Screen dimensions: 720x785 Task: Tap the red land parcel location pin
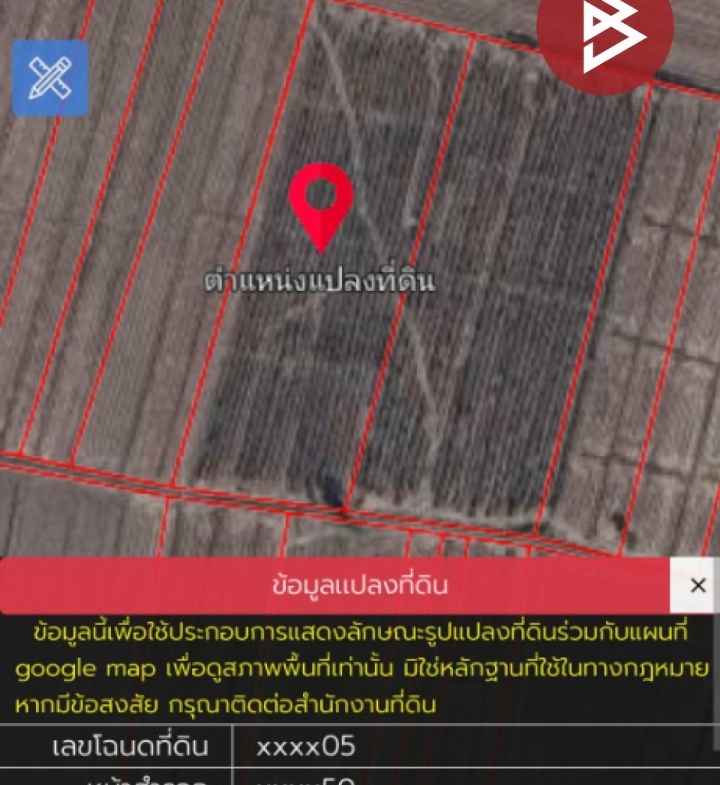coord(321,202)
